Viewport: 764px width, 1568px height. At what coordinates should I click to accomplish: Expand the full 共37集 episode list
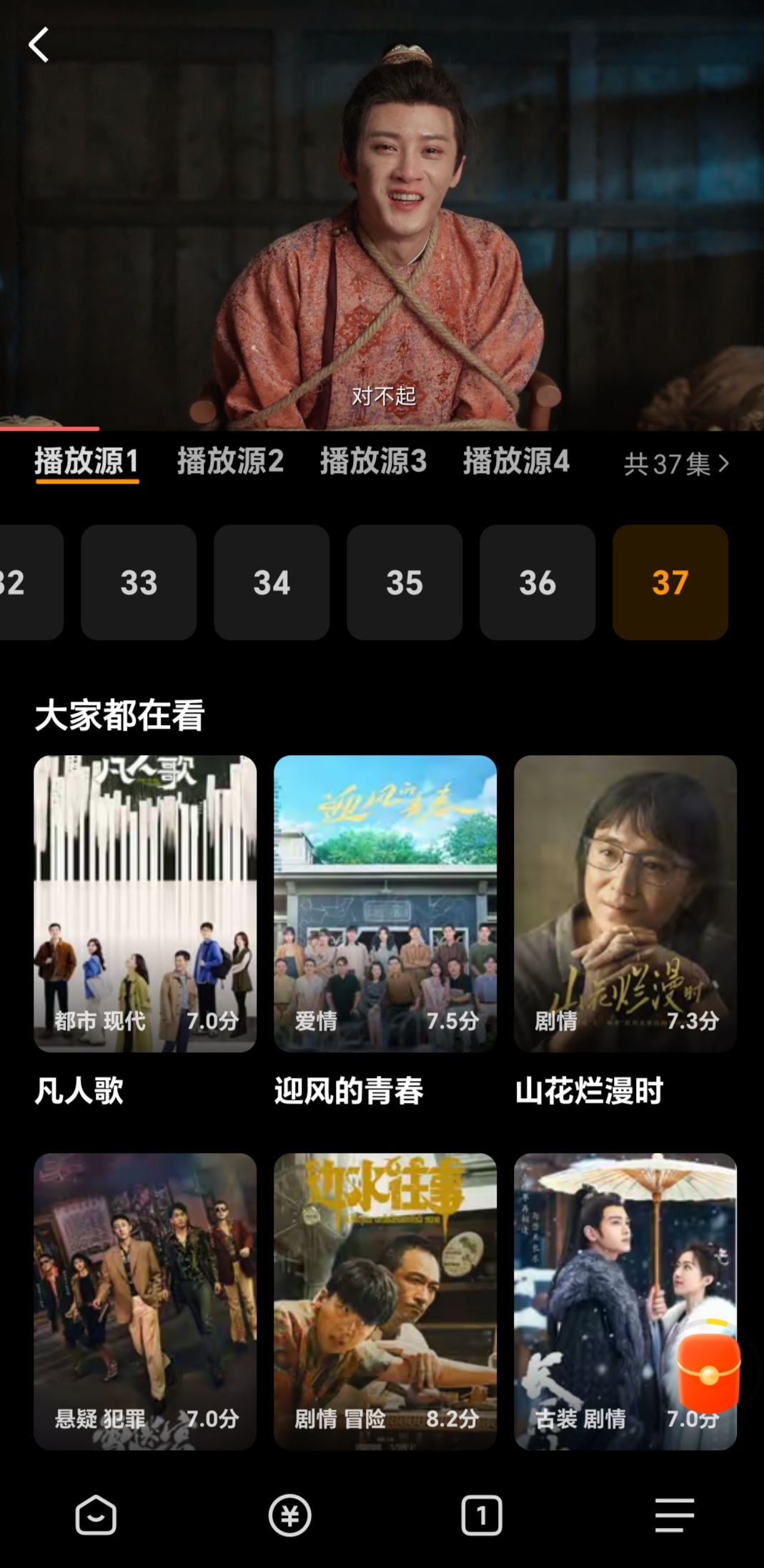tap(675, 464)
